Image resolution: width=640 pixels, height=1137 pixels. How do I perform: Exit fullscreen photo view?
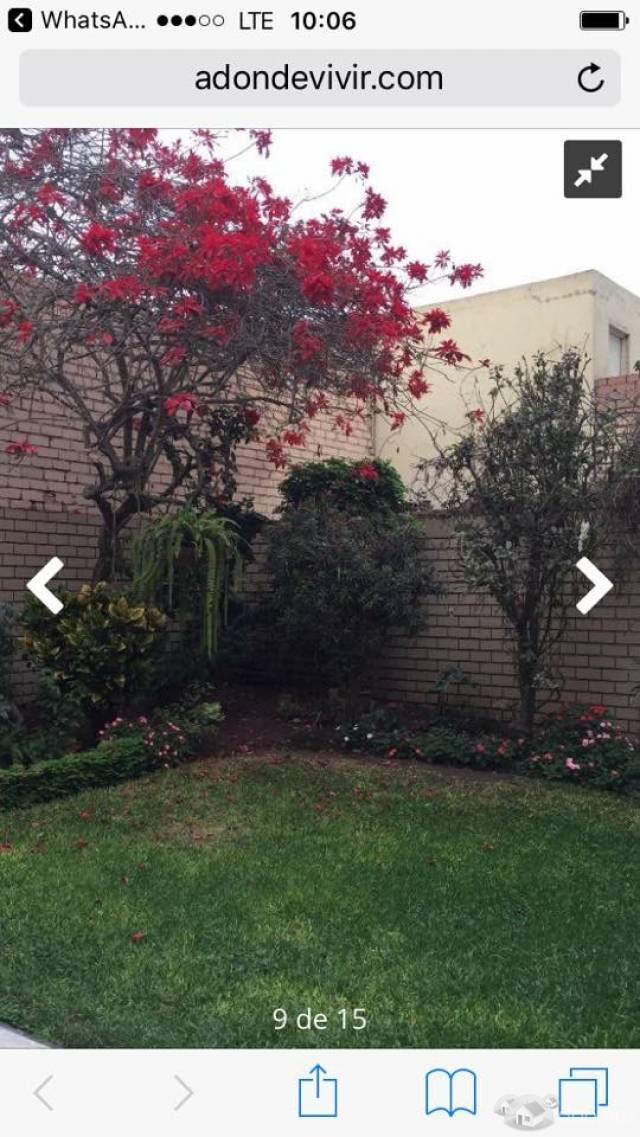tap(592, 169)
